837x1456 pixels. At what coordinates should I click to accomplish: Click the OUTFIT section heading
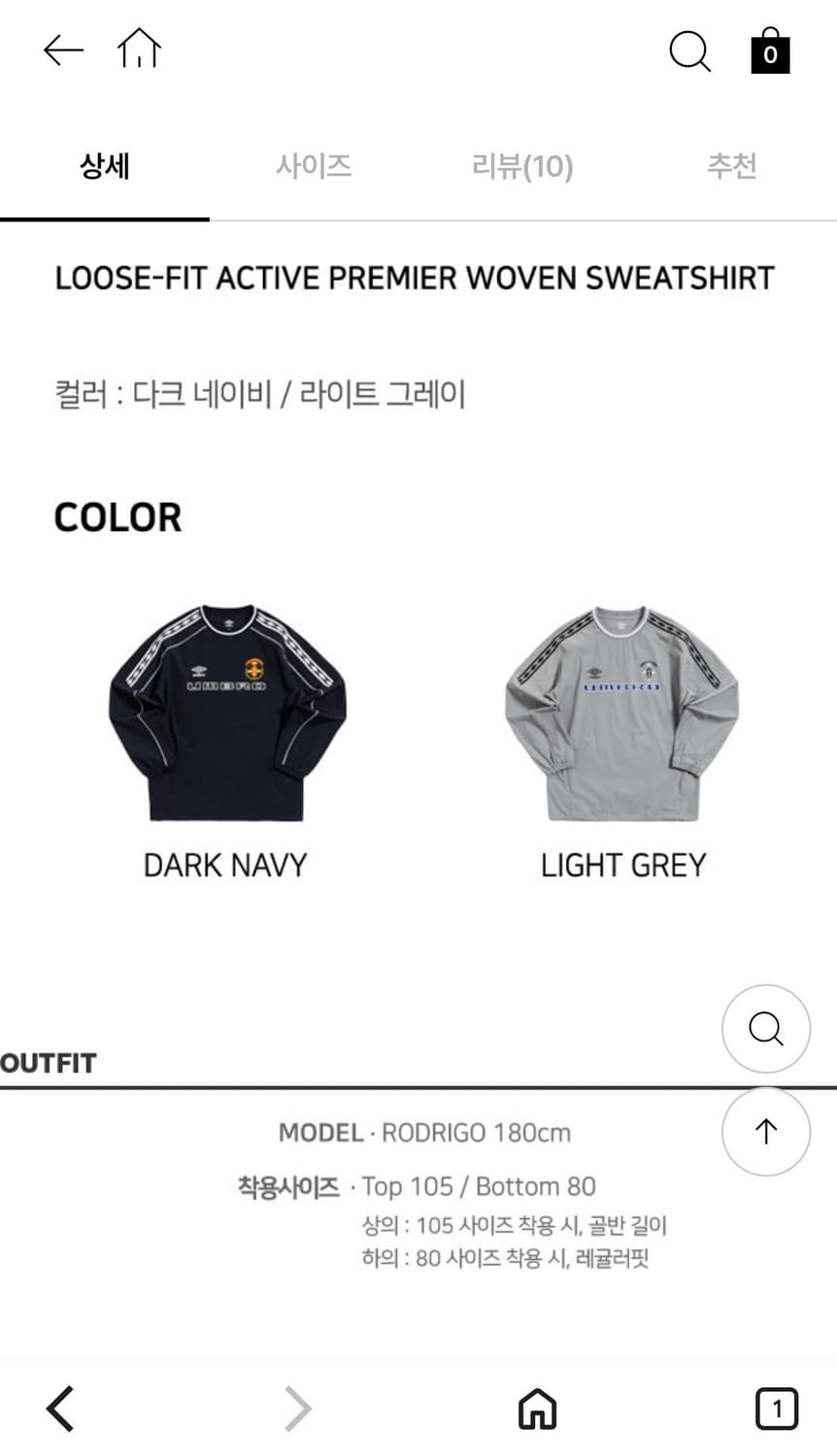click(x=49, y=1063)
